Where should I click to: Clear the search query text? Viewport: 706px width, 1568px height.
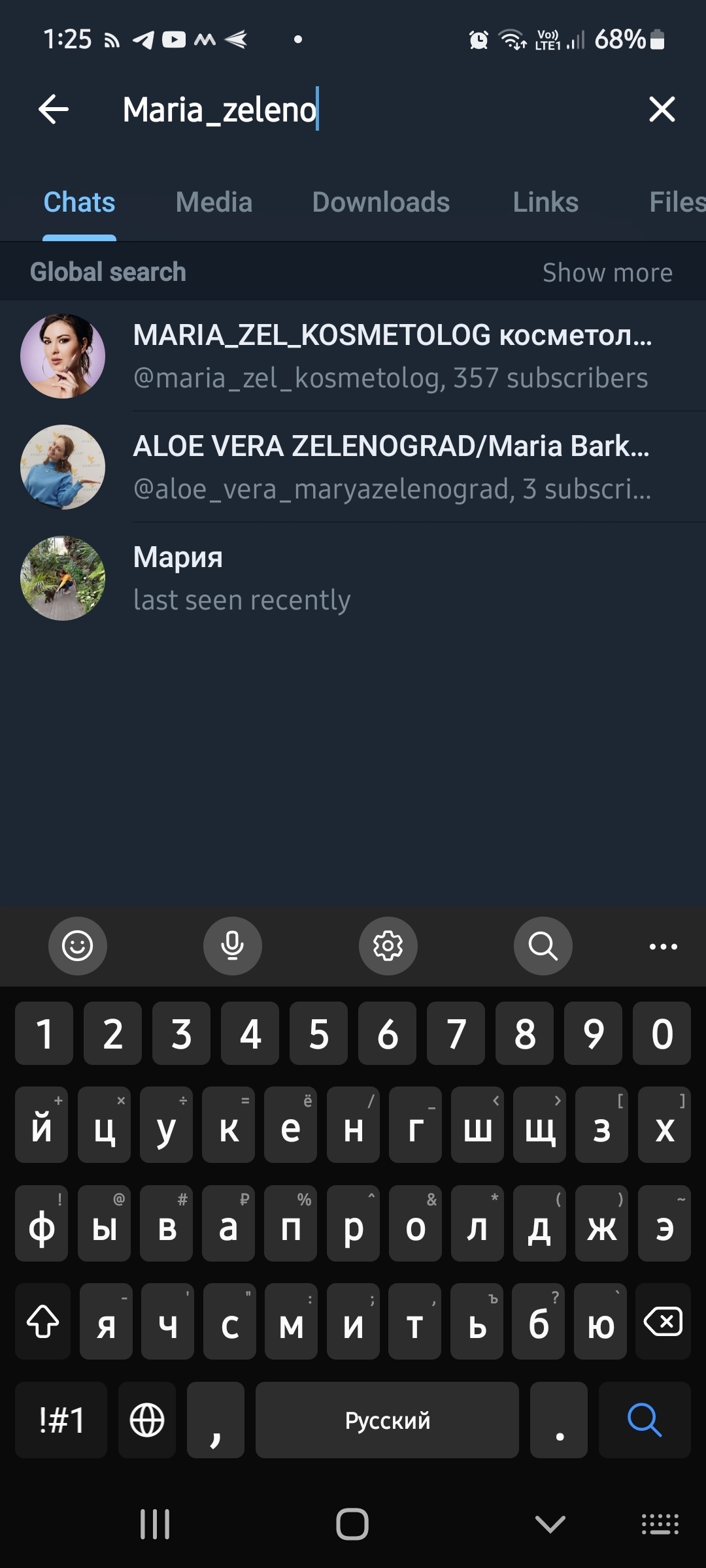pos(662,109)
